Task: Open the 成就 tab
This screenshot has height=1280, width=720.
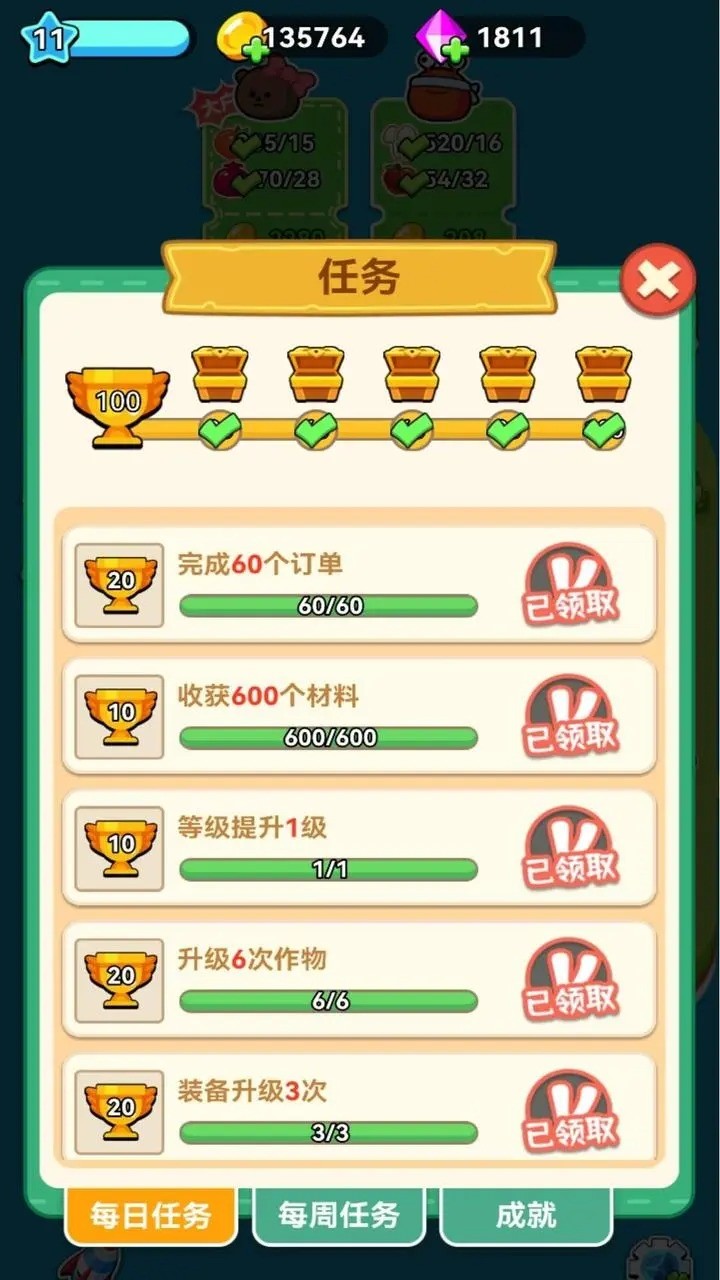Action: click(x=527, y=1214)
